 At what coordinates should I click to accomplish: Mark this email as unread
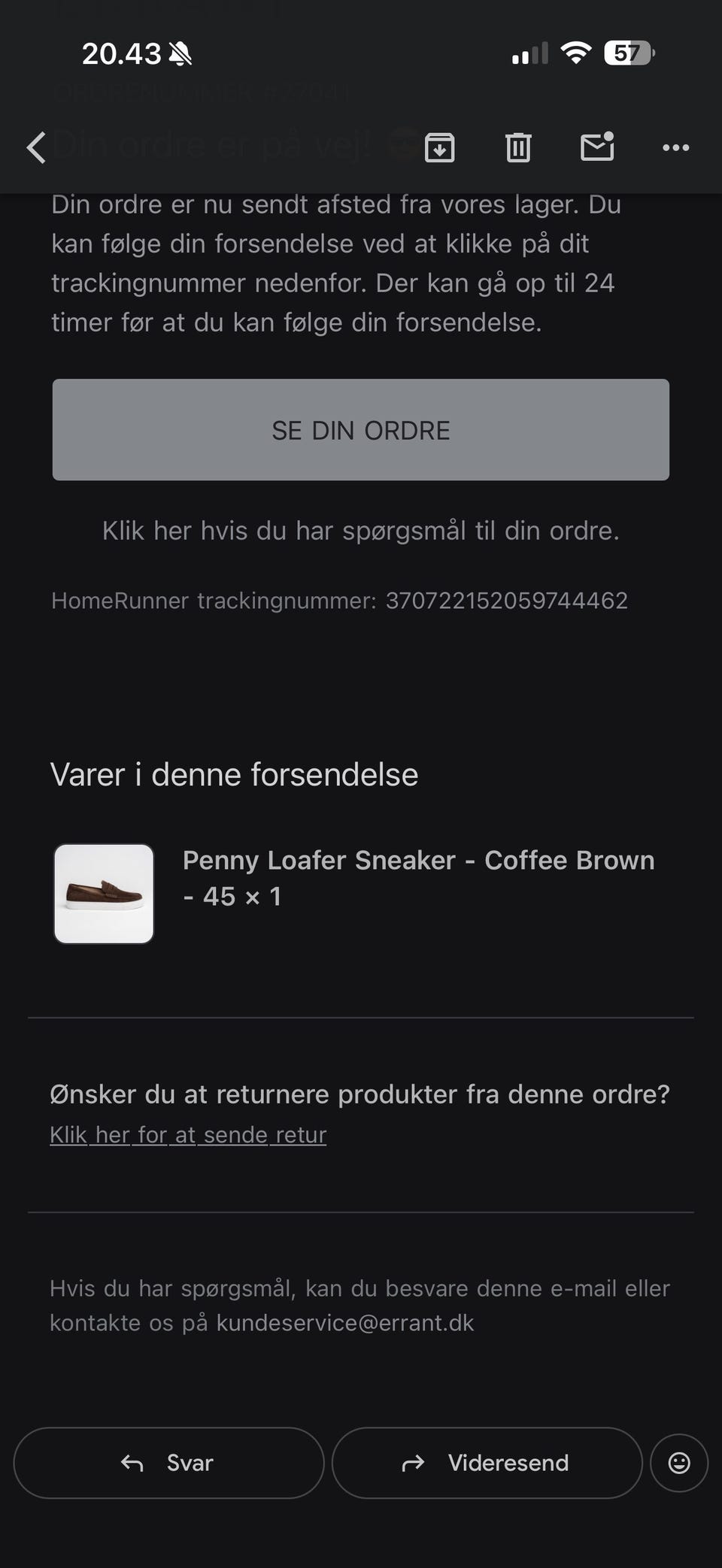click(597, 147)
